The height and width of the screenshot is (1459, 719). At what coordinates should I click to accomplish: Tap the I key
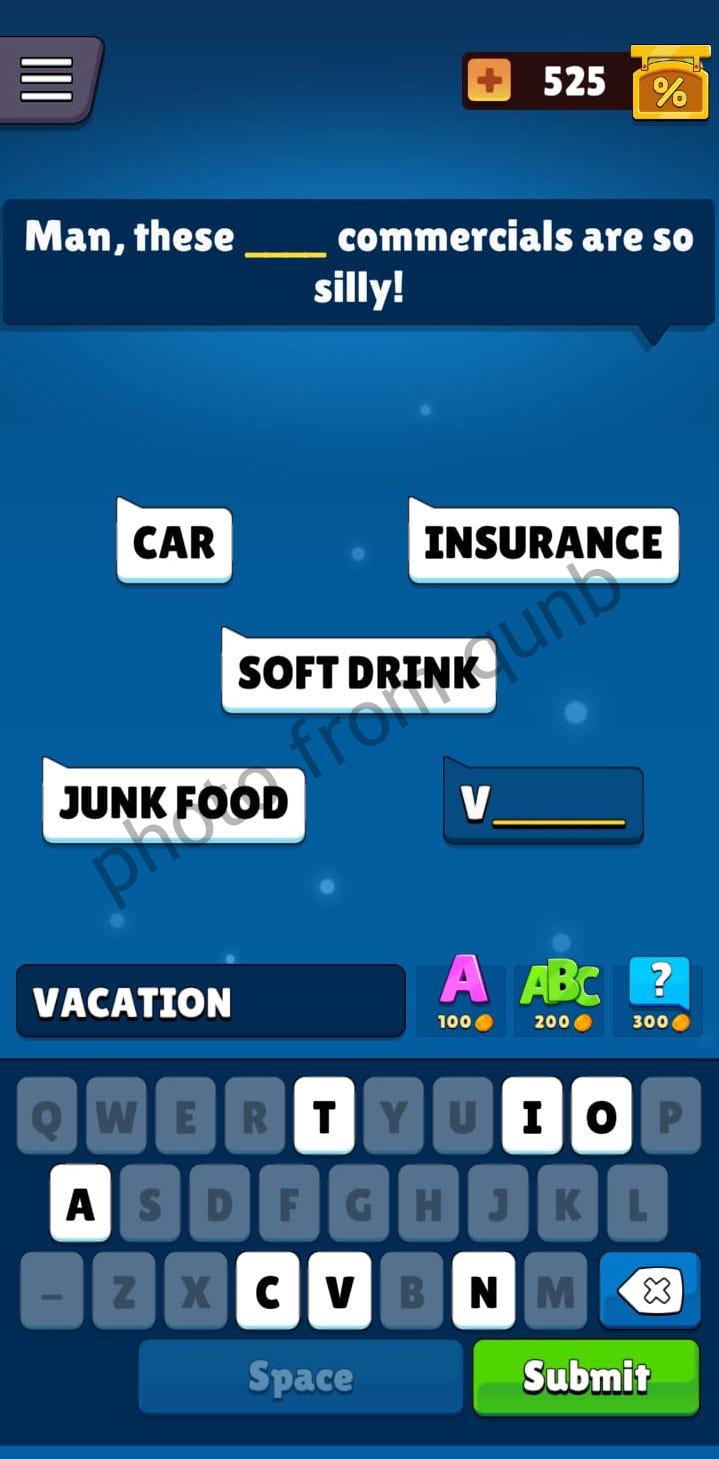pyautogui.click(x=532, y=1115)
